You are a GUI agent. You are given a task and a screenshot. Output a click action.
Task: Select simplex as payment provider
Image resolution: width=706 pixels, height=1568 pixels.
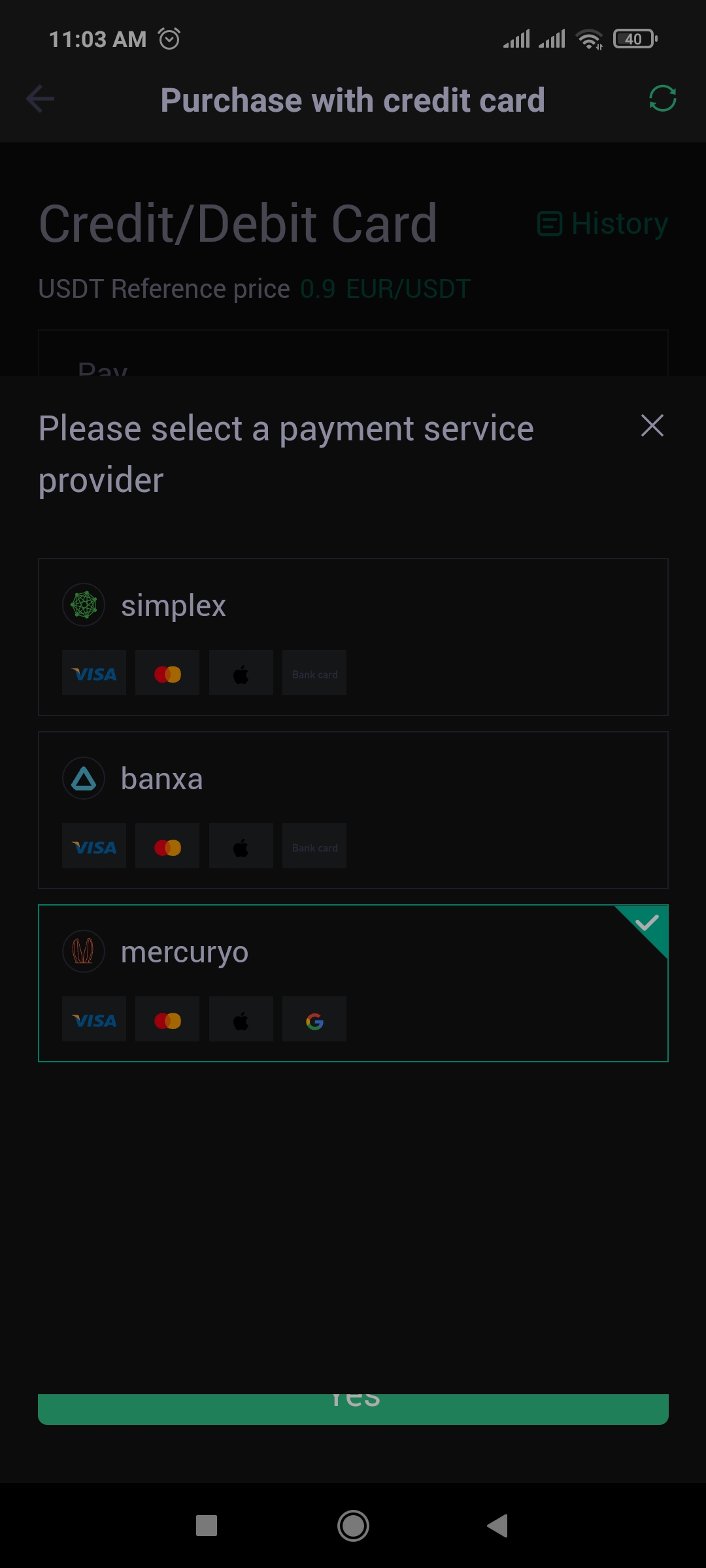tap(353, 637)
